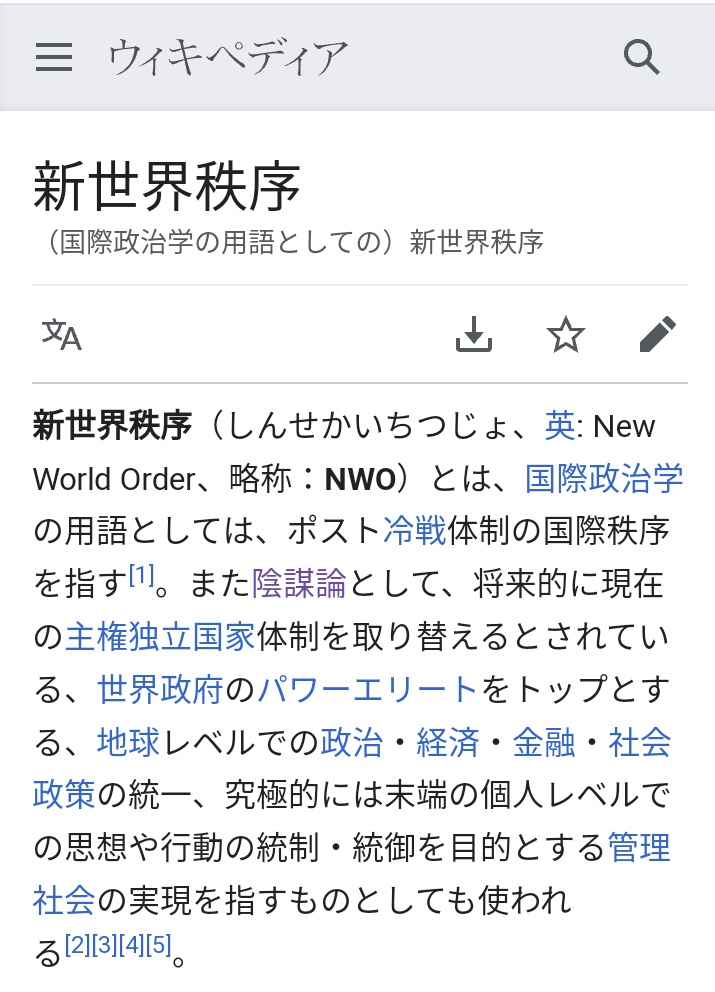
Task: Open the パワーエリート link
Action: pyautogui.click(x=367, y=689)
